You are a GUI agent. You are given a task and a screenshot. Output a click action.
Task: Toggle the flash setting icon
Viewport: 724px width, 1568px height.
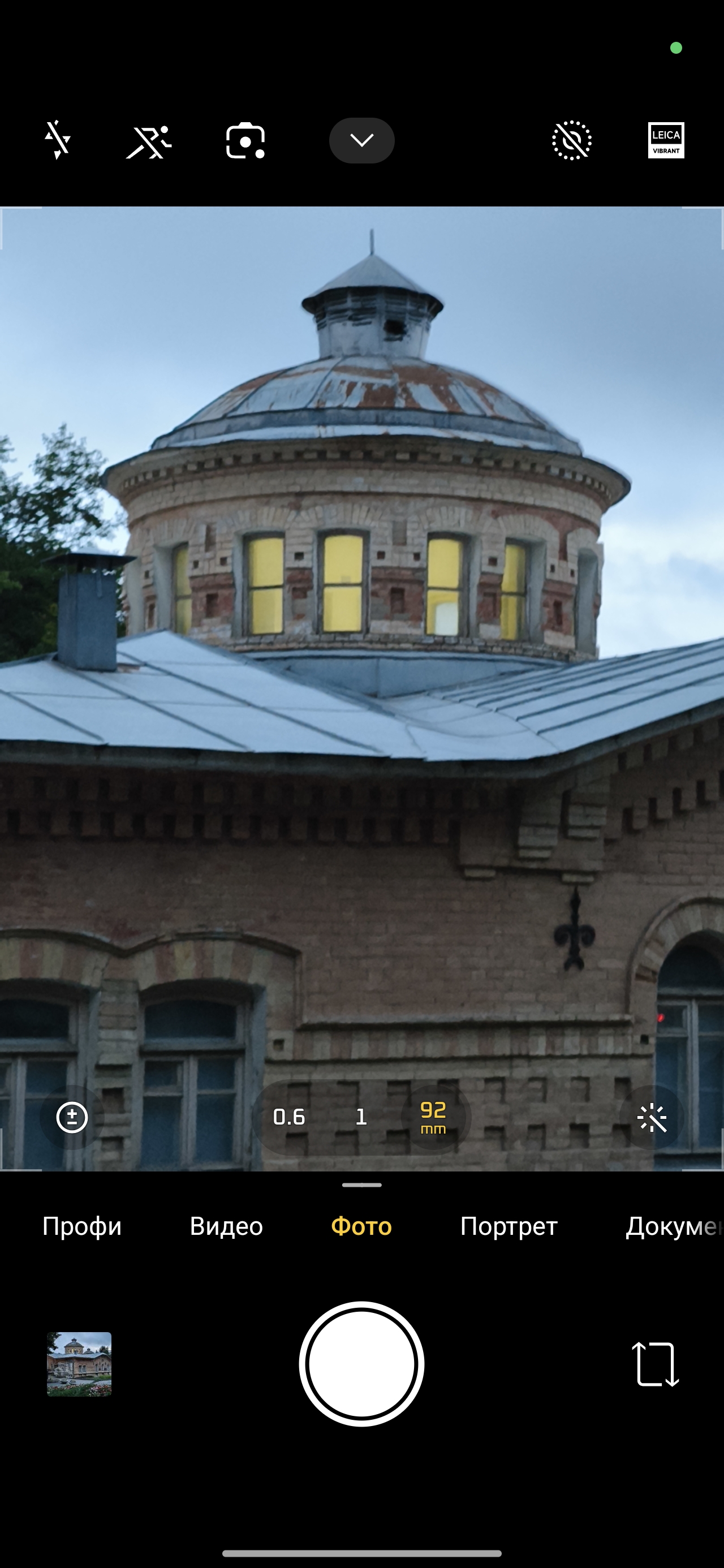(x=58, y=140)
